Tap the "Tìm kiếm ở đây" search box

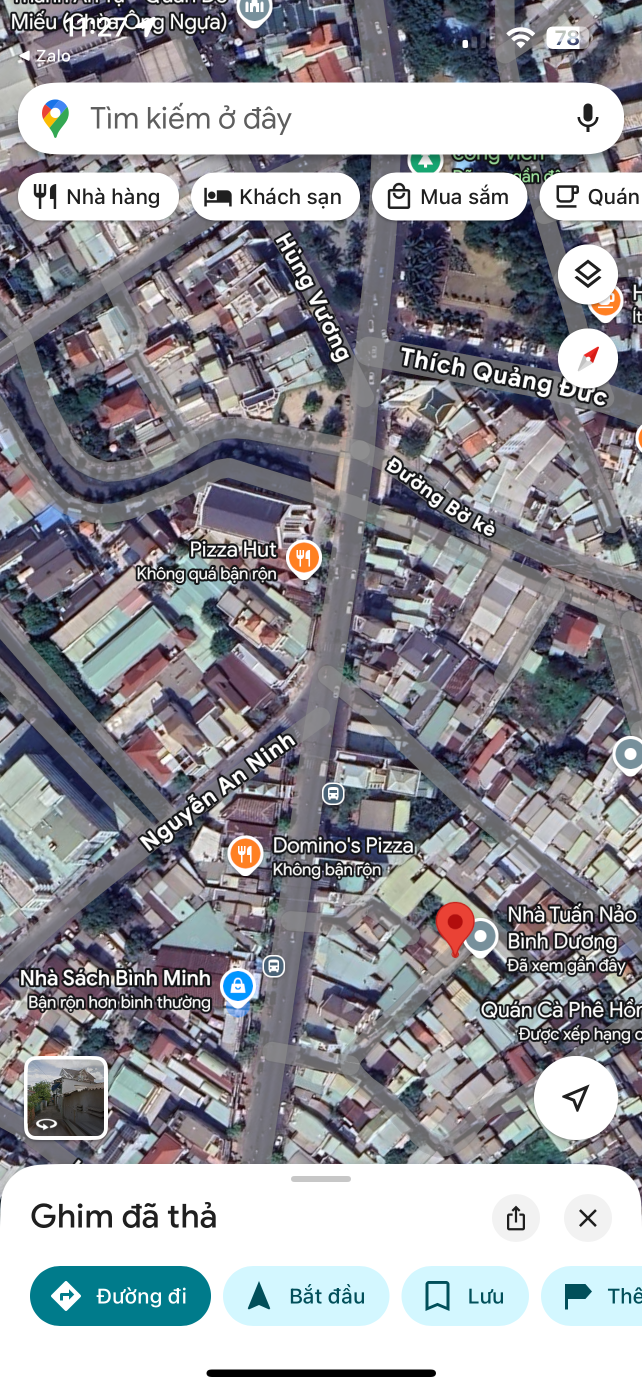300,119
